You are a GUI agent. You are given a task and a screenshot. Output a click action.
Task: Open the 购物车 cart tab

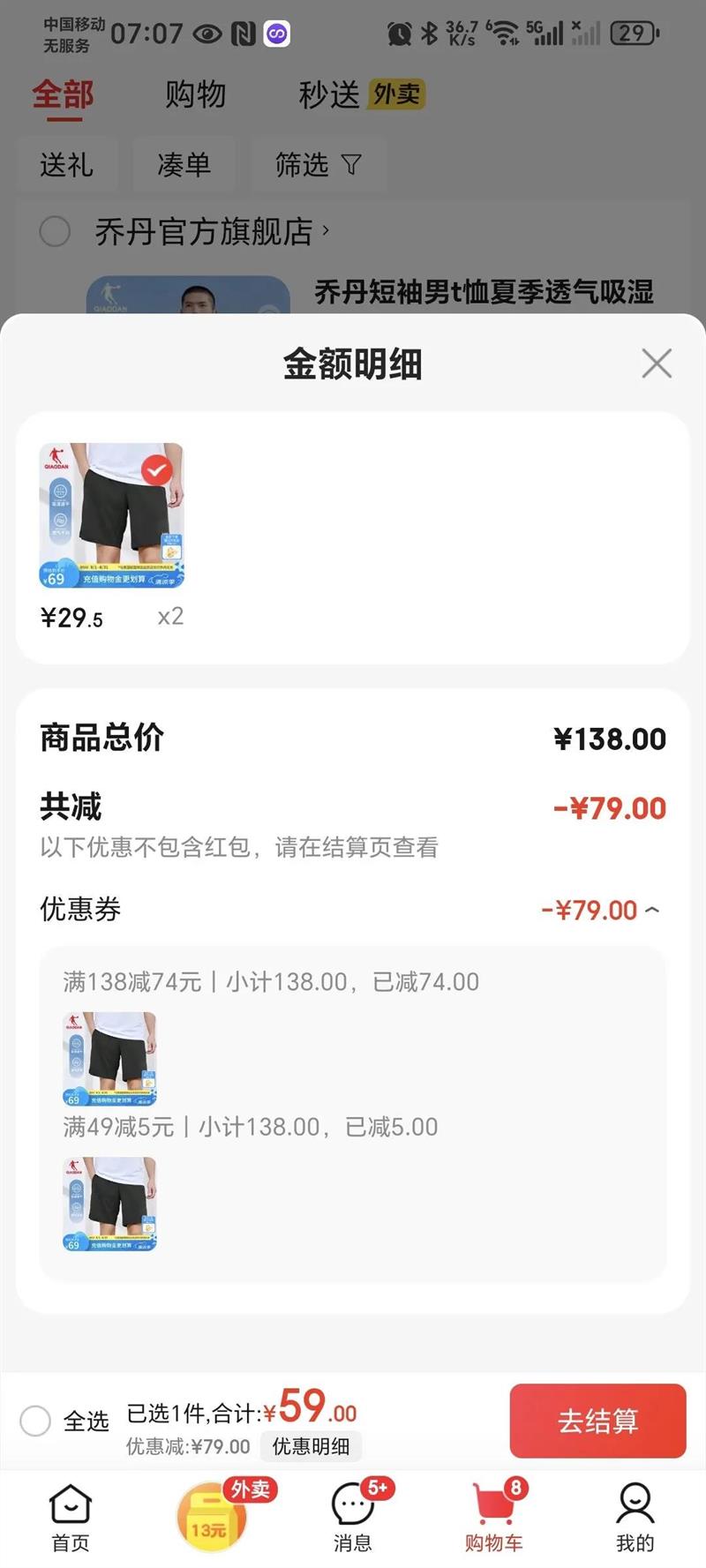[x=494, y=1517]
